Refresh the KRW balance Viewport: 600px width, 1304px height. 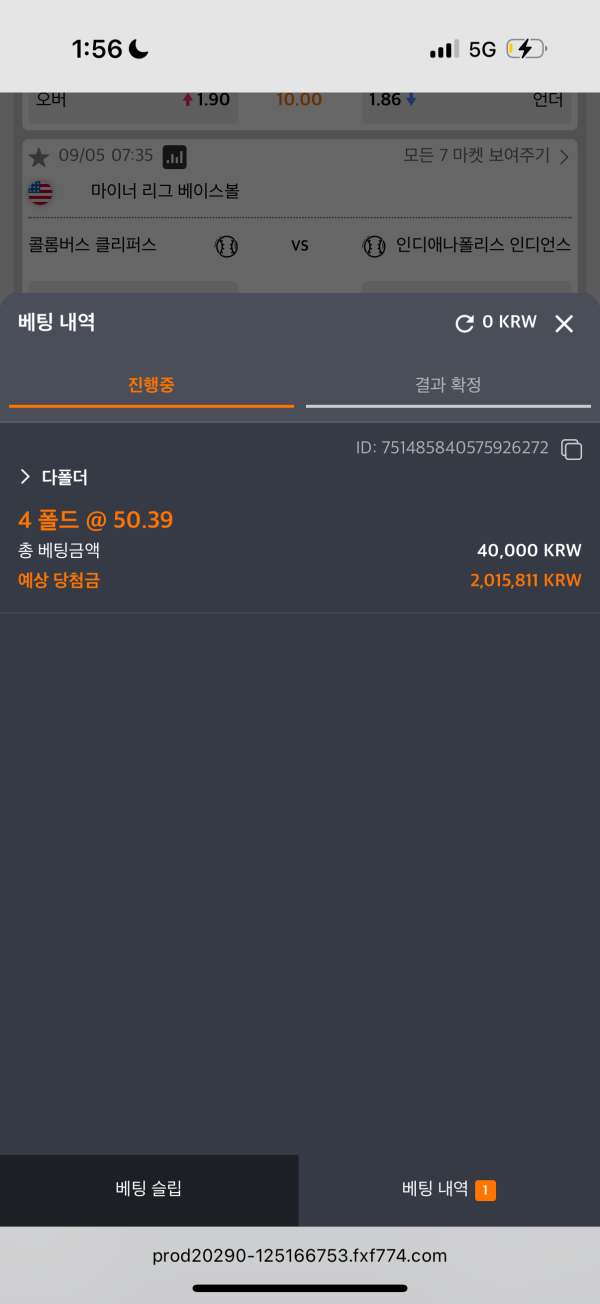tap(464, 323)
